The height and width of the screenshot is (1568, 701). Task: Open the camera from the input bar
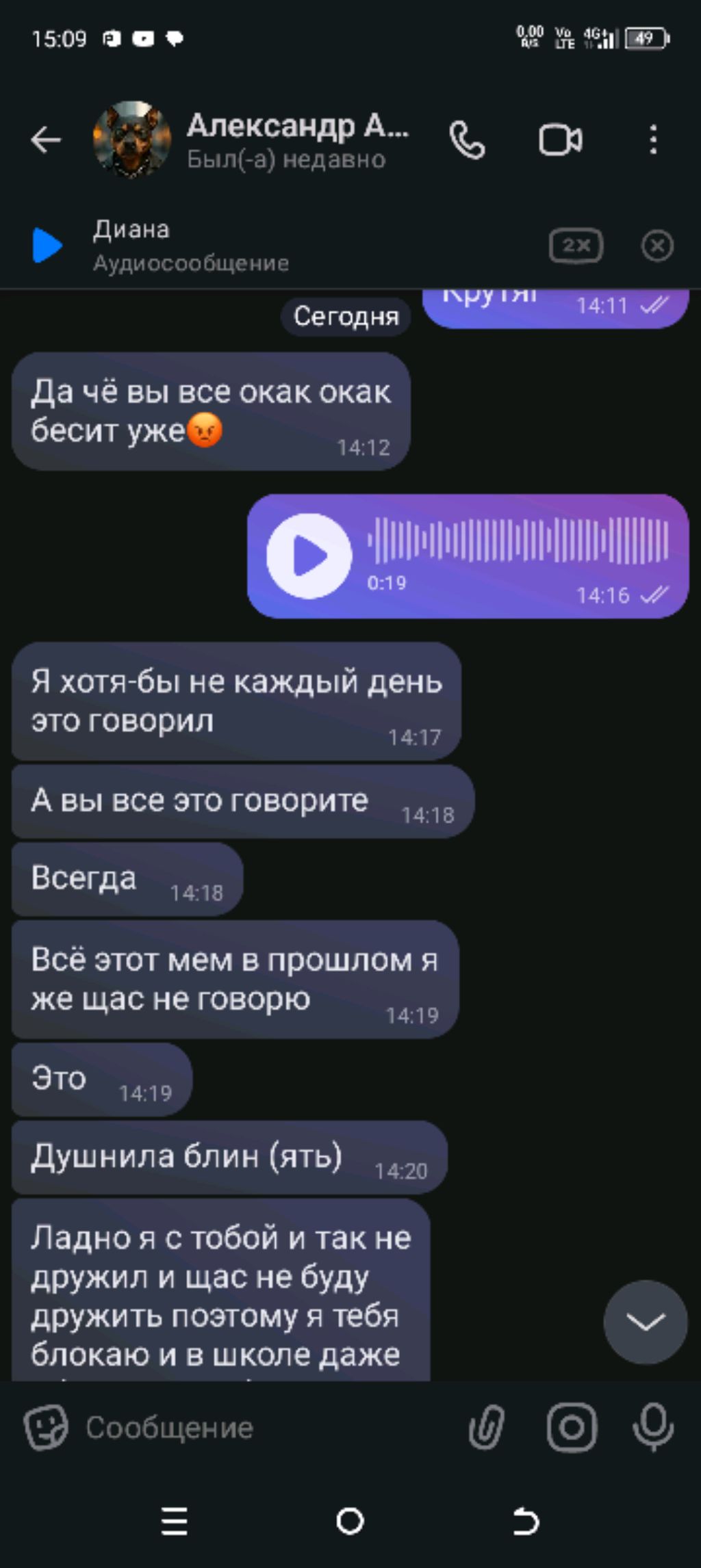(572, 1427)
